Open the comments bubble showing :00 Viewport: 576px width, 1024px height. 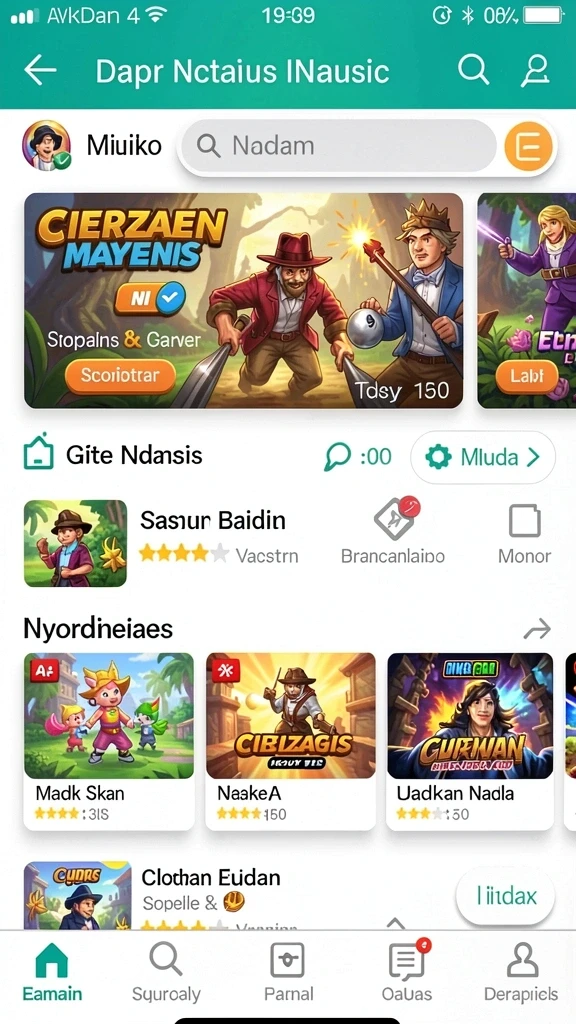pos(358,456)
